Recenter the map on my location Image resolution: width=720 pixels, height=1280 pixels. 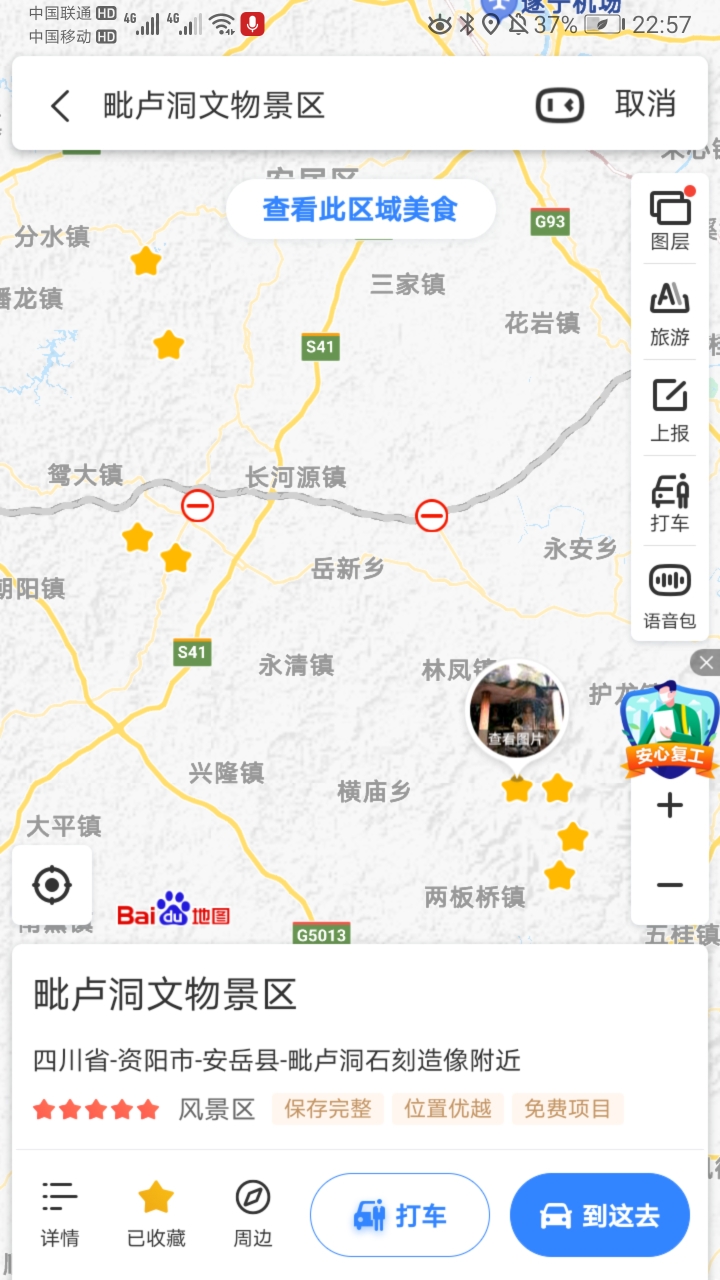click(52, 885)
